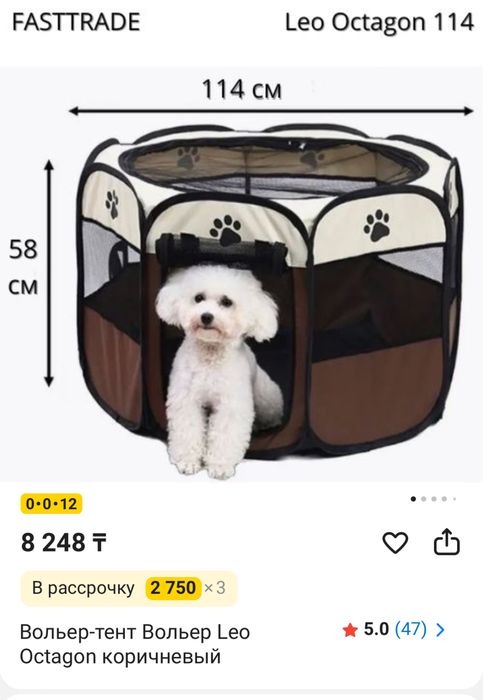
Task: Open the 5.0 rating with 47 reviews
Action: tap(394, 629)
